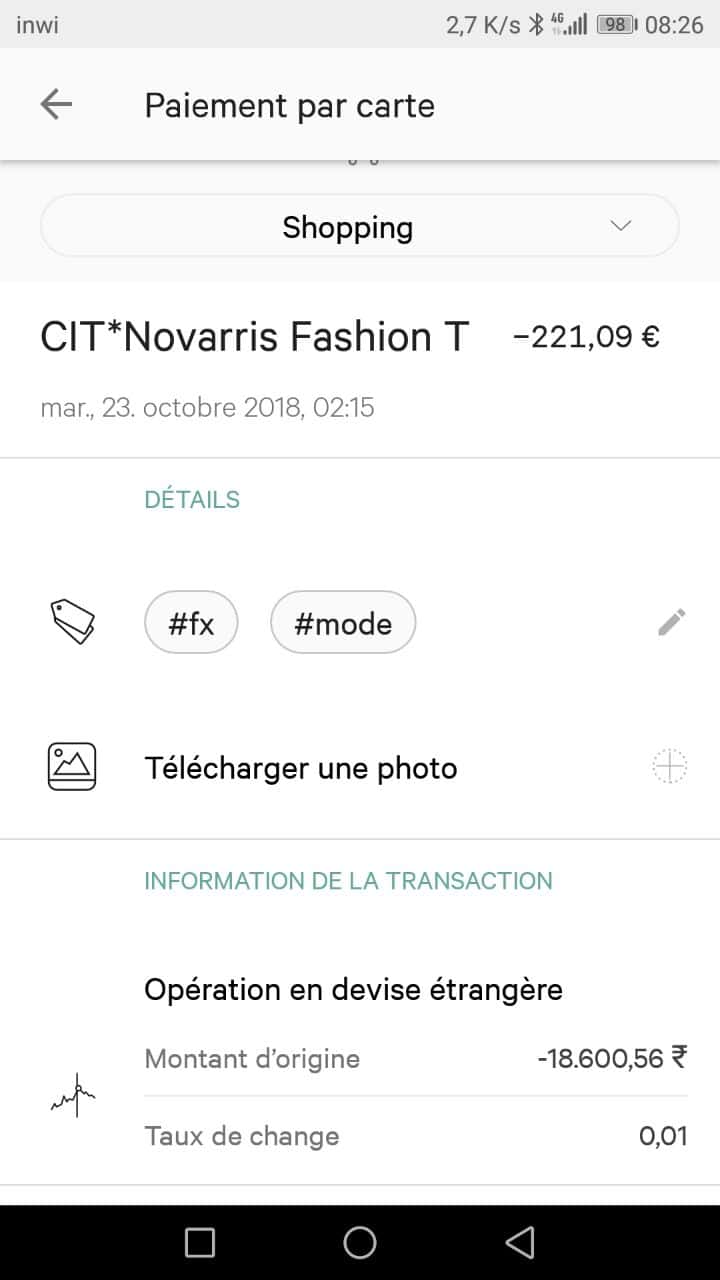Open Télécharger une photo row
This screenshot has width=720, height=1280.
[x=300, y=768]
